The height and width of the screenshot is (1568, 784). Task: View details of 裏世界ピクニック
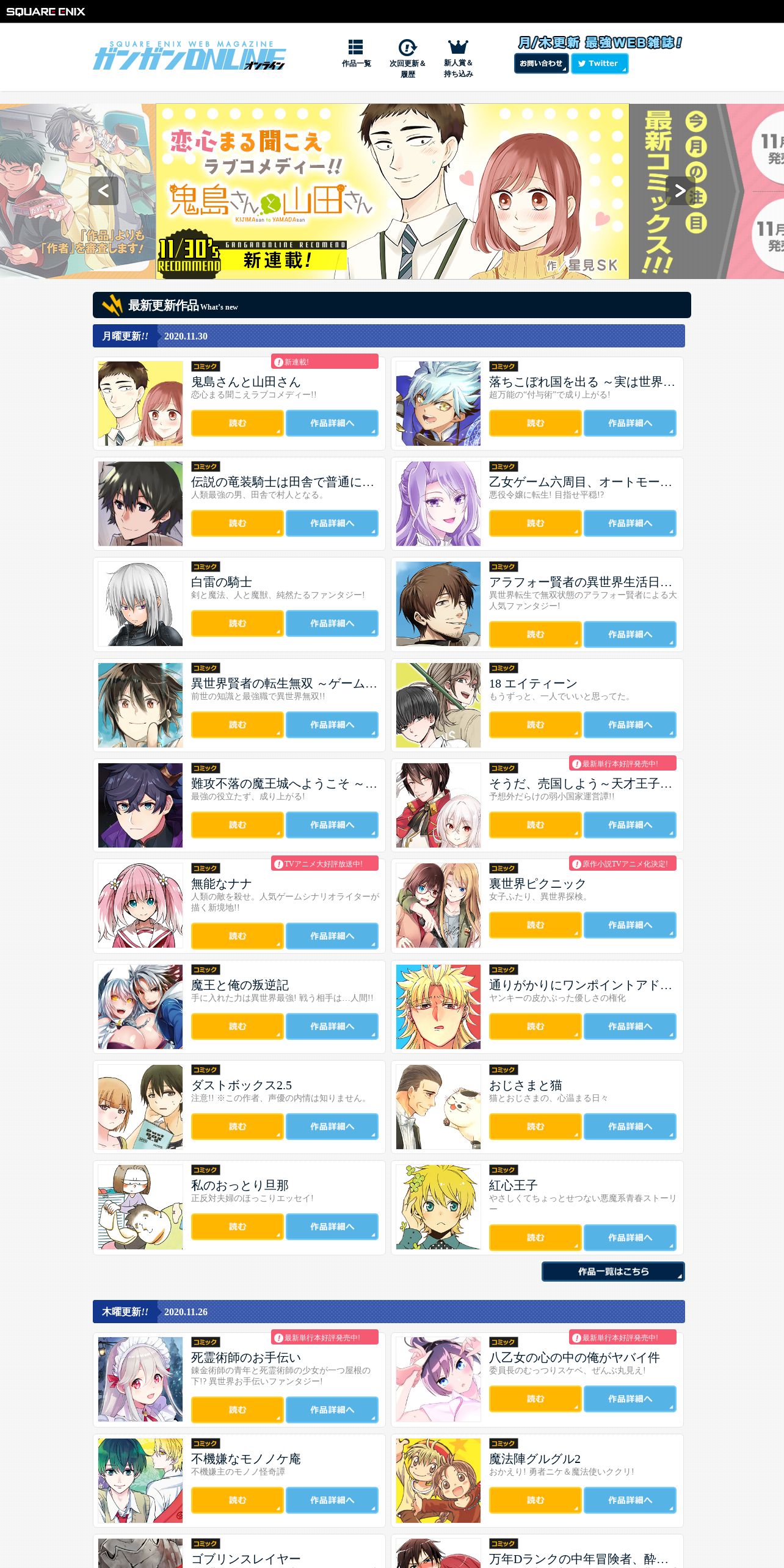coord(630,925)
